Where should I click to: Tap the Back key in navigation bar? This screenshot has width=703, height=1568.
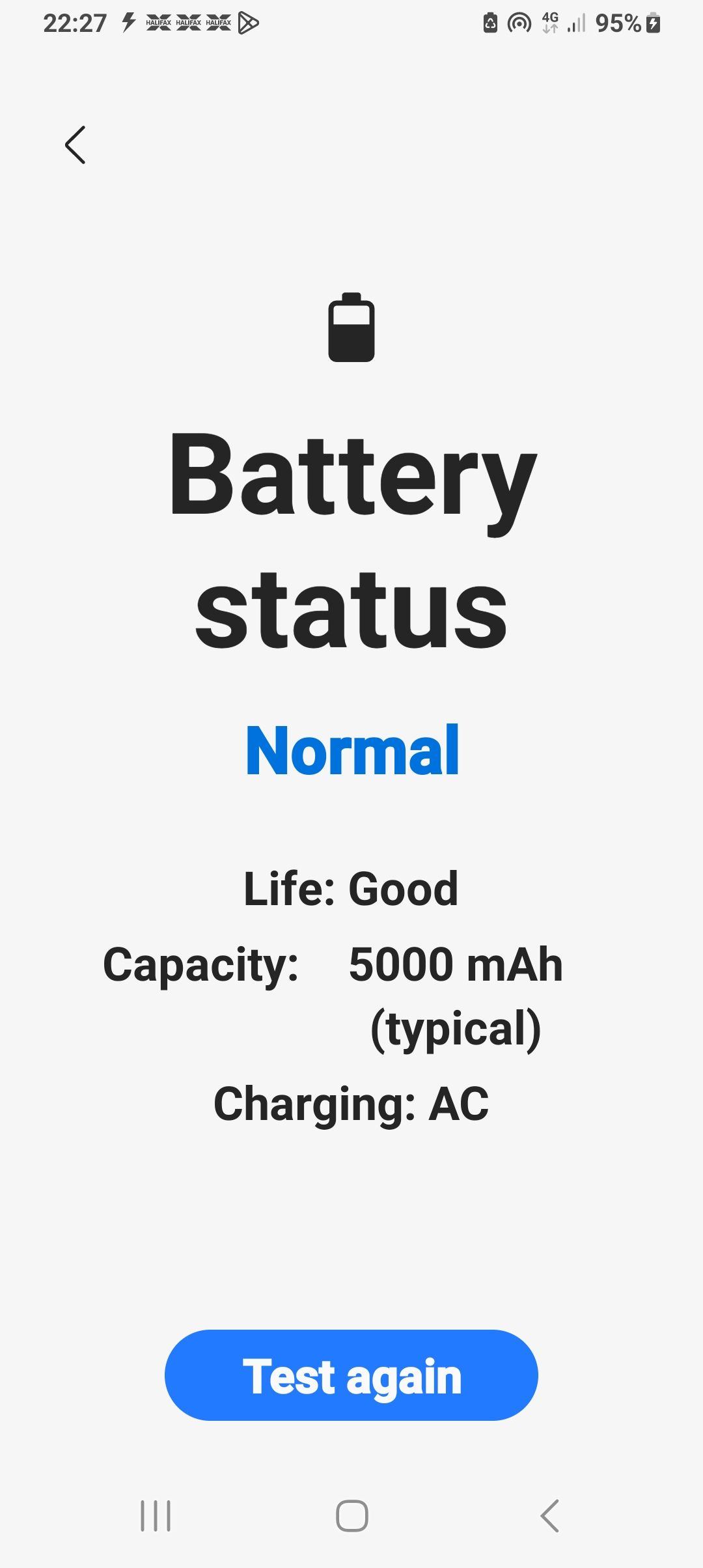point(550,1515)
